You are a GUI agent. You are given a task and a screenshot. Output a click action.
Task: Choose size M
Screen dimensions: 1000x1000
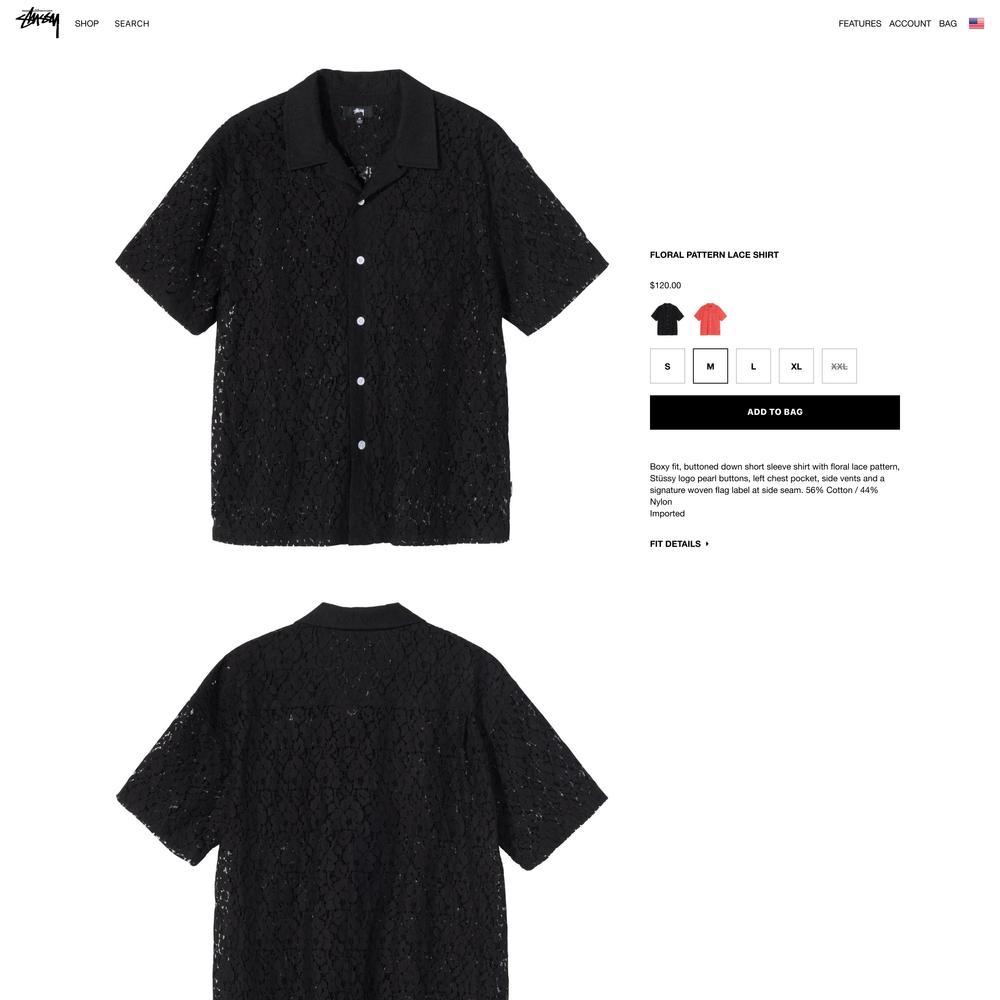click(710, 366)
